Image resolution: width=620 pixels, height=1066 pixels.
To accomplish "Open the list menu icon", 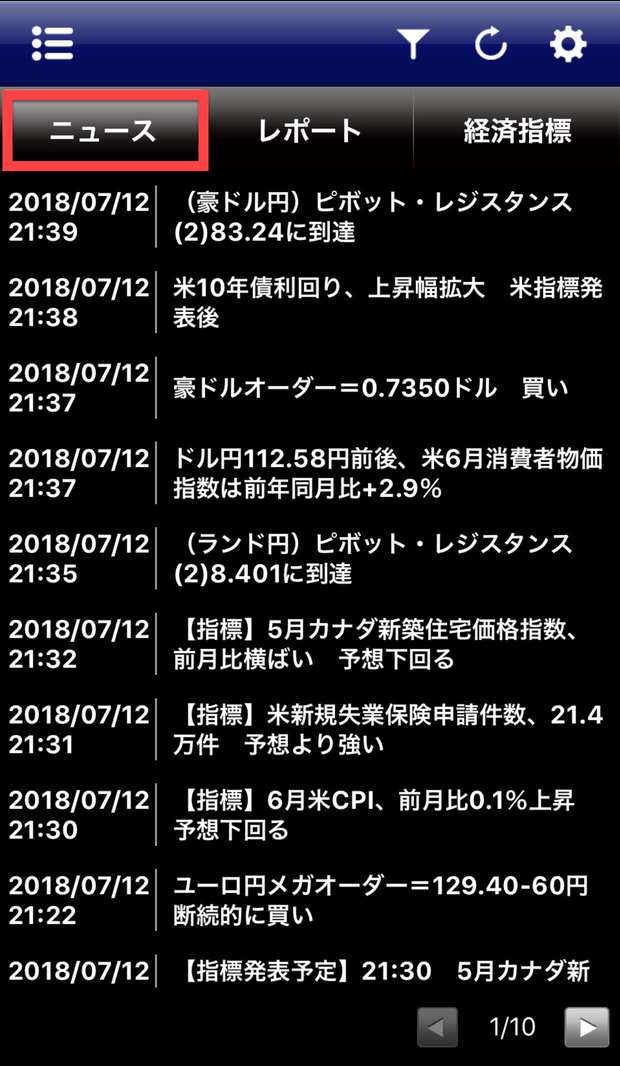I will tap(52, 45).
